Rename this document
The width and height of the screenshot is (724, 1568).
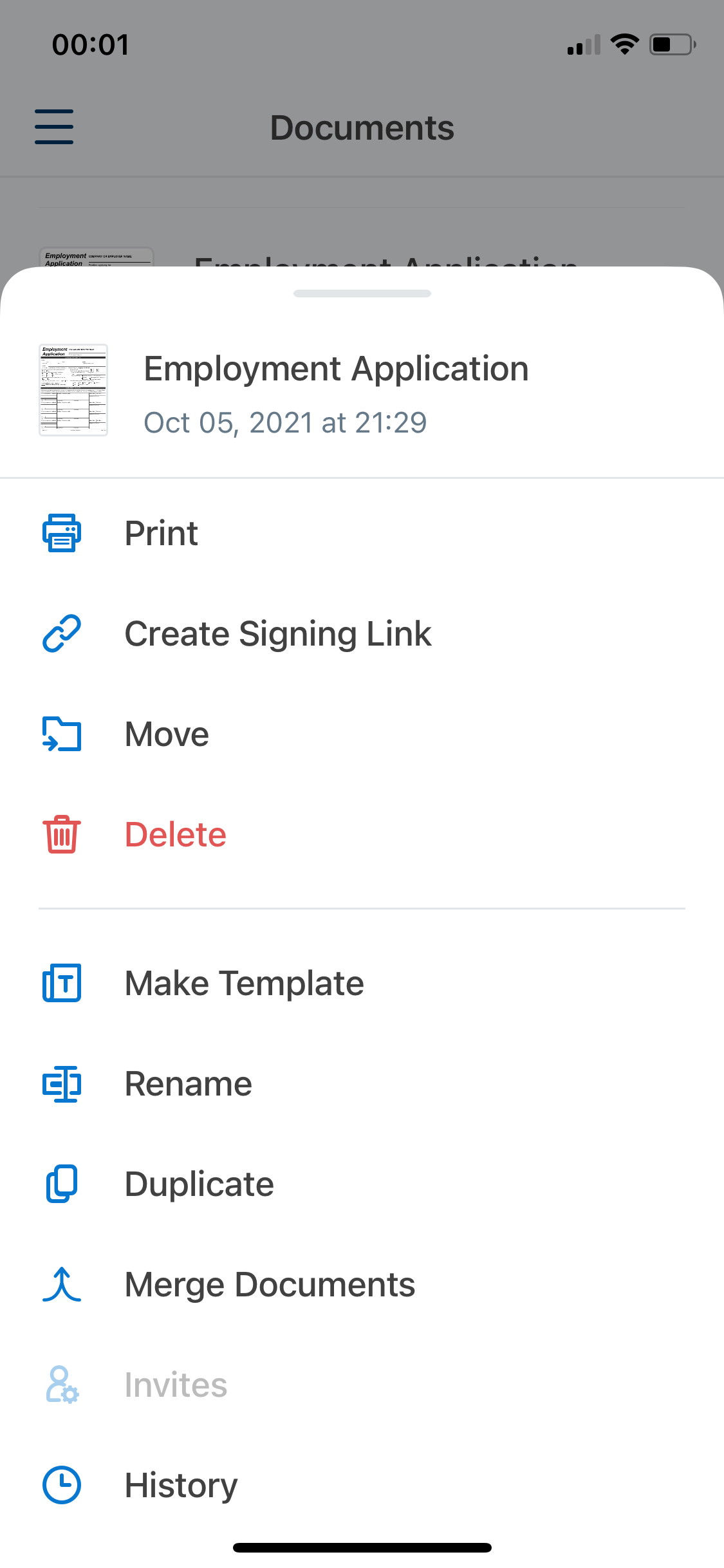click(188, 1083)
